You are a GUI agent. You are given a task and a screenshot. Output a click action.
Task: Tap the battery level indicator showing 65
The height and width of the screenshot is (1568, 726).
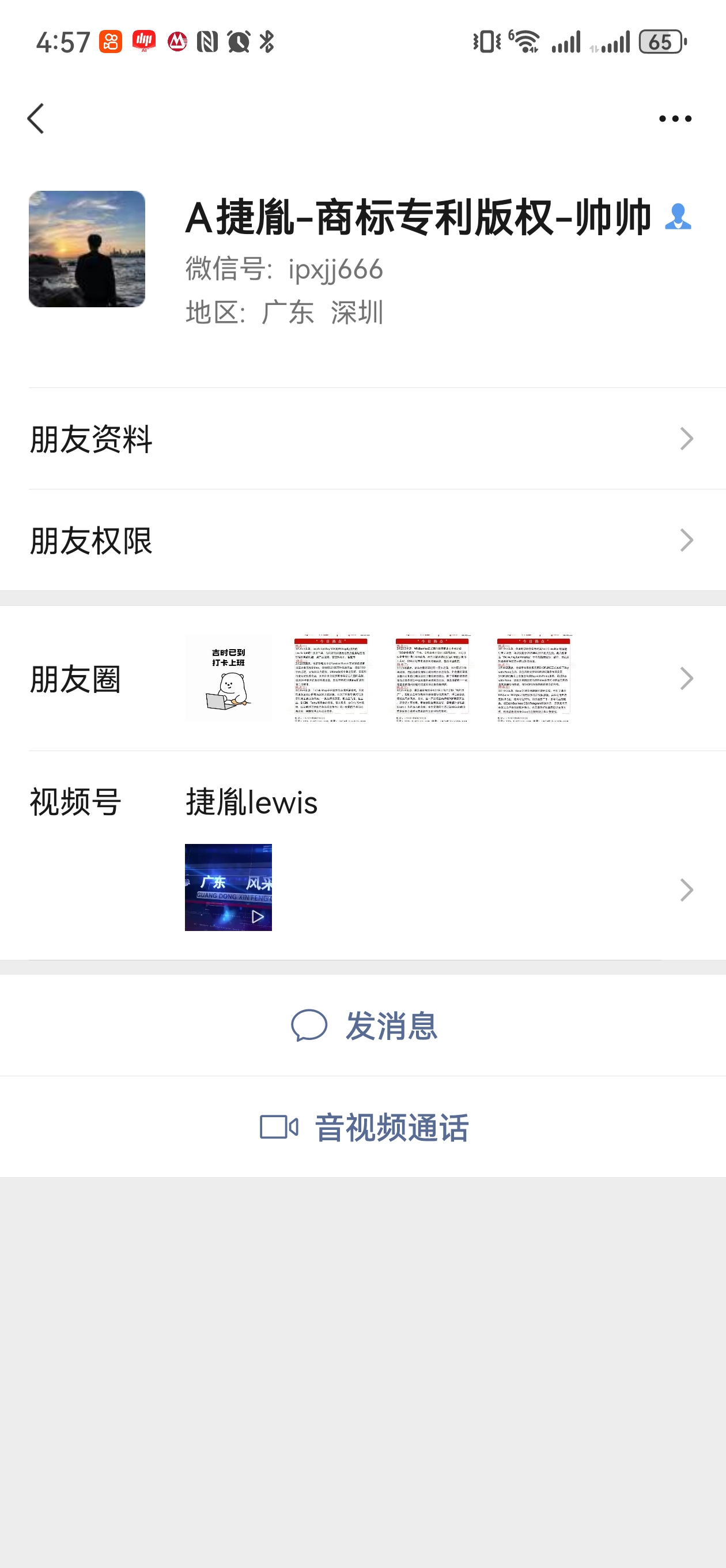click(x=660, y=42)
